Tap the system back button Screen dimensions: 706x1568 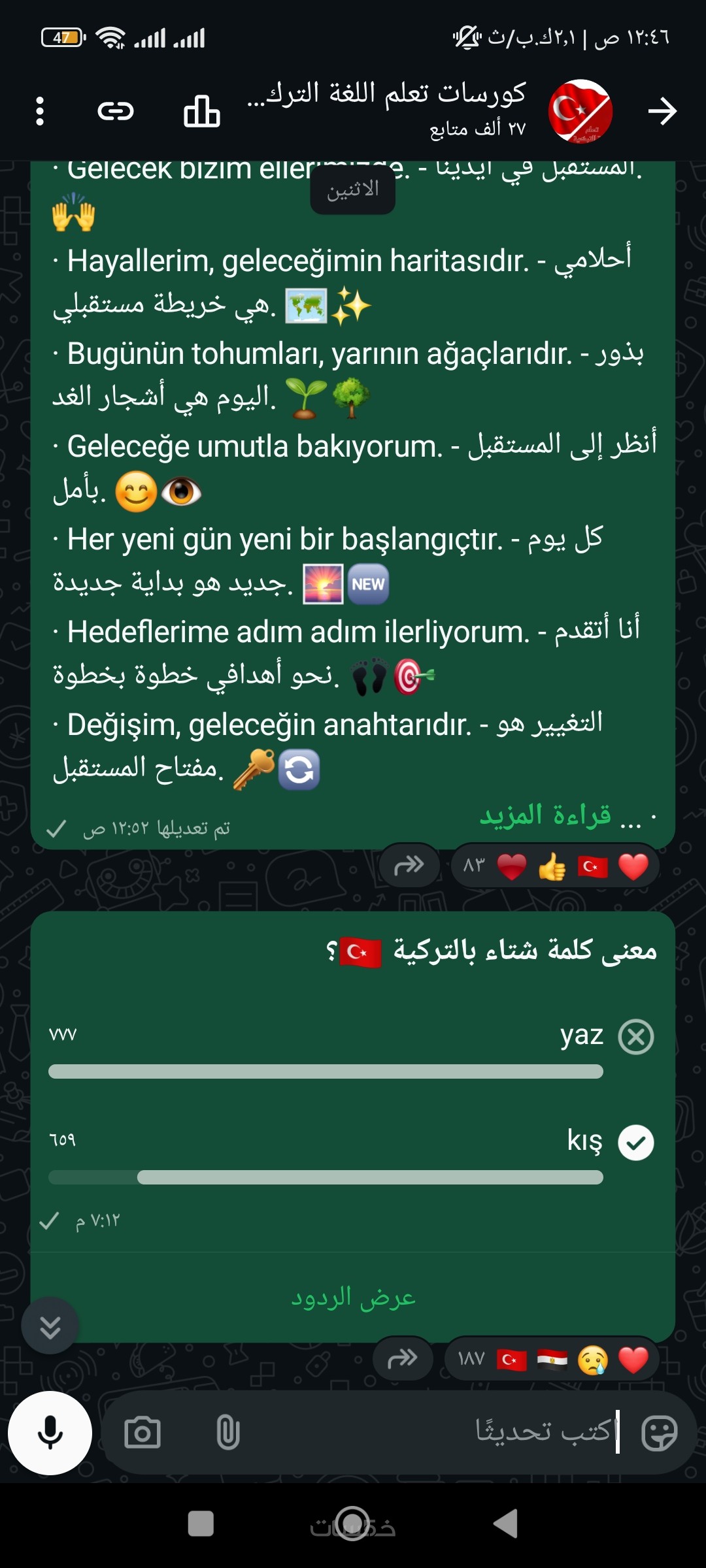505,1524
